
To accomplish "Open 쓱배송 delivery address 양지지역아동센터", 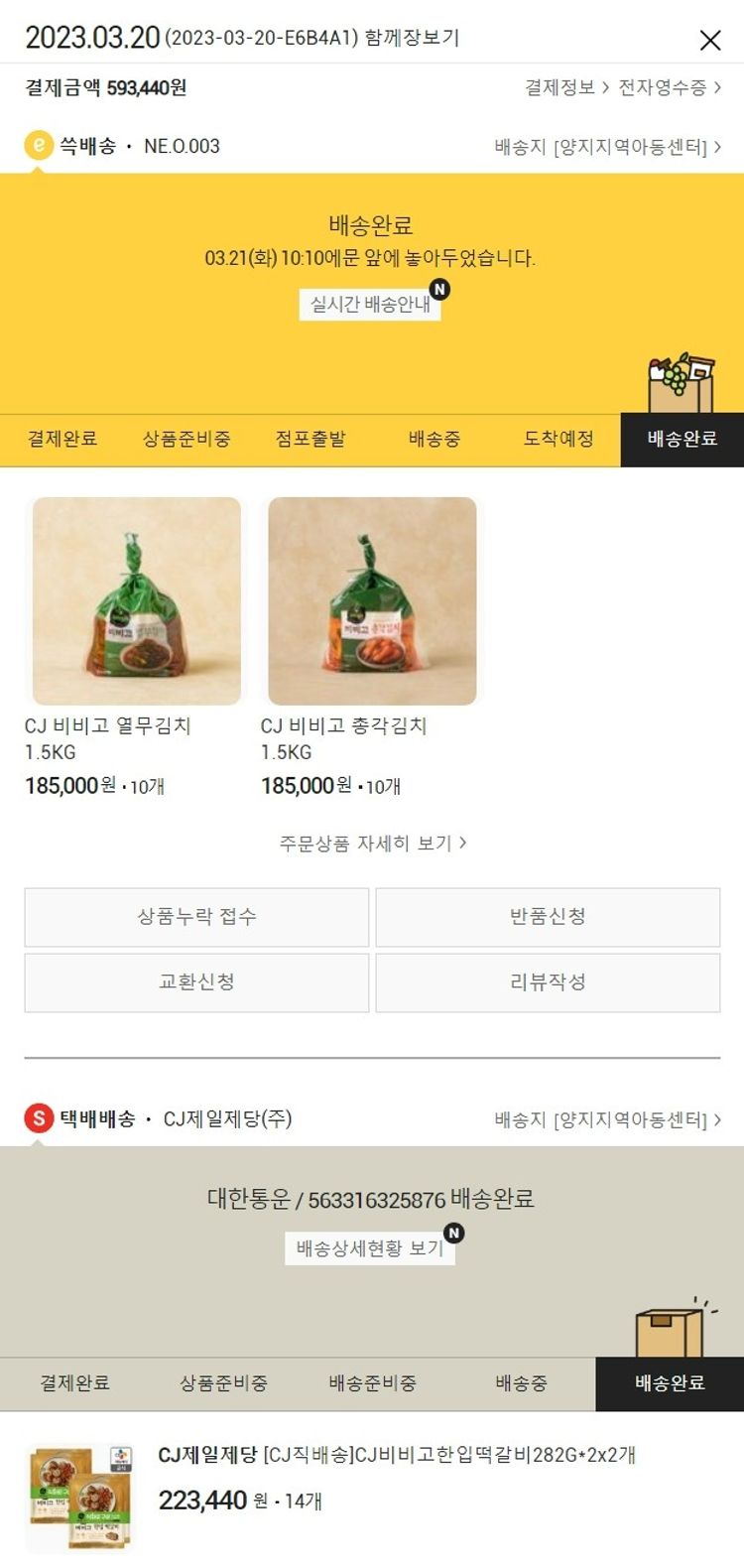I will tap(607, 147).
